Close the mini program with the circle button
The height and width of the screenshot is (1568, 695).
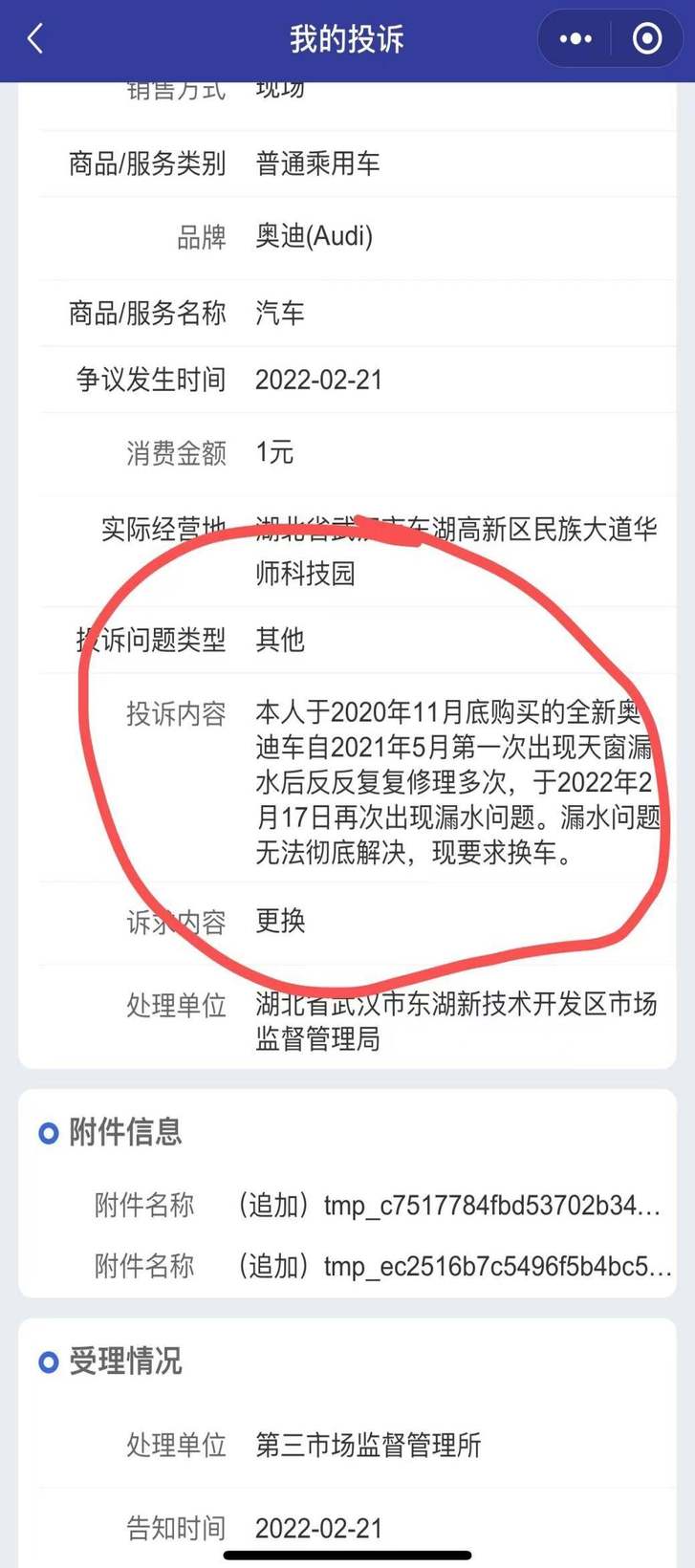[647, 39]
